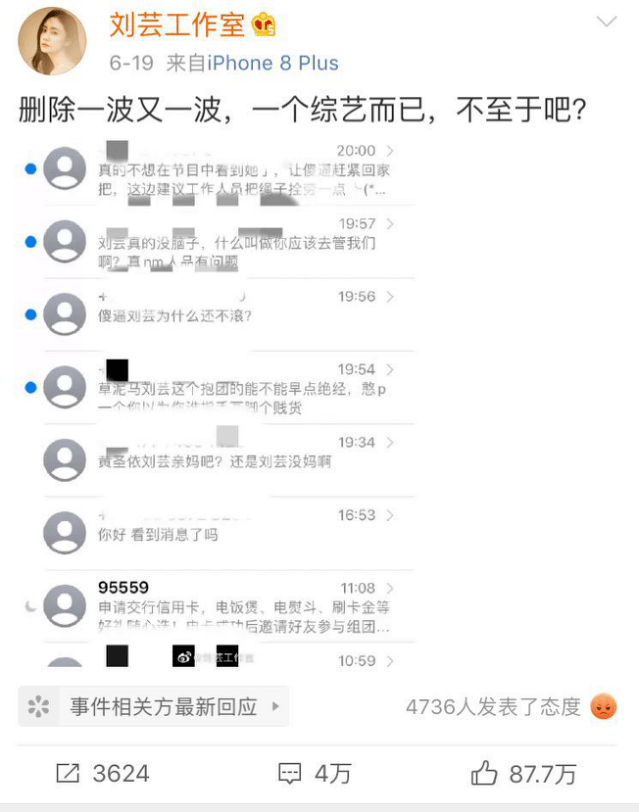The height and width of the screenshot is (812, 639).
Task: Expand the post options chevron
Action: pyautogui.click(x=606, y=22)
